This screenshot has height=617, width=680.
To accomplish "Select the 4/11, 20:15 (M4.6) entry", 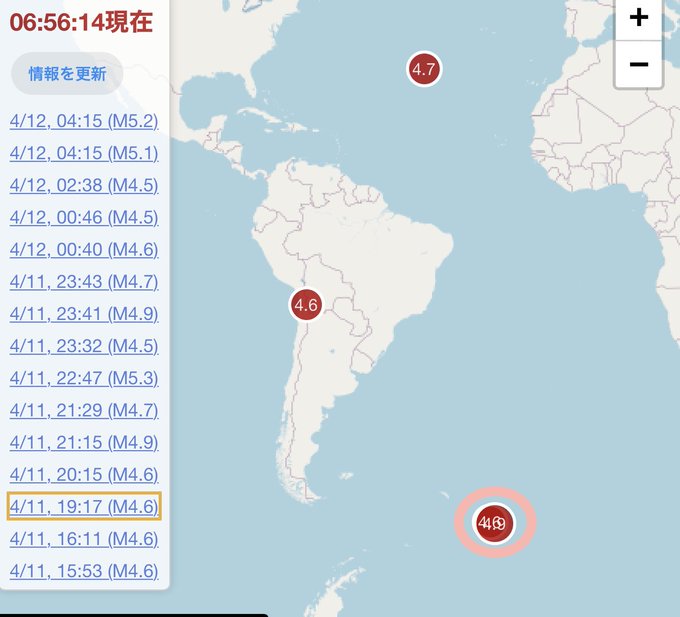I will (x=84, y=474).
